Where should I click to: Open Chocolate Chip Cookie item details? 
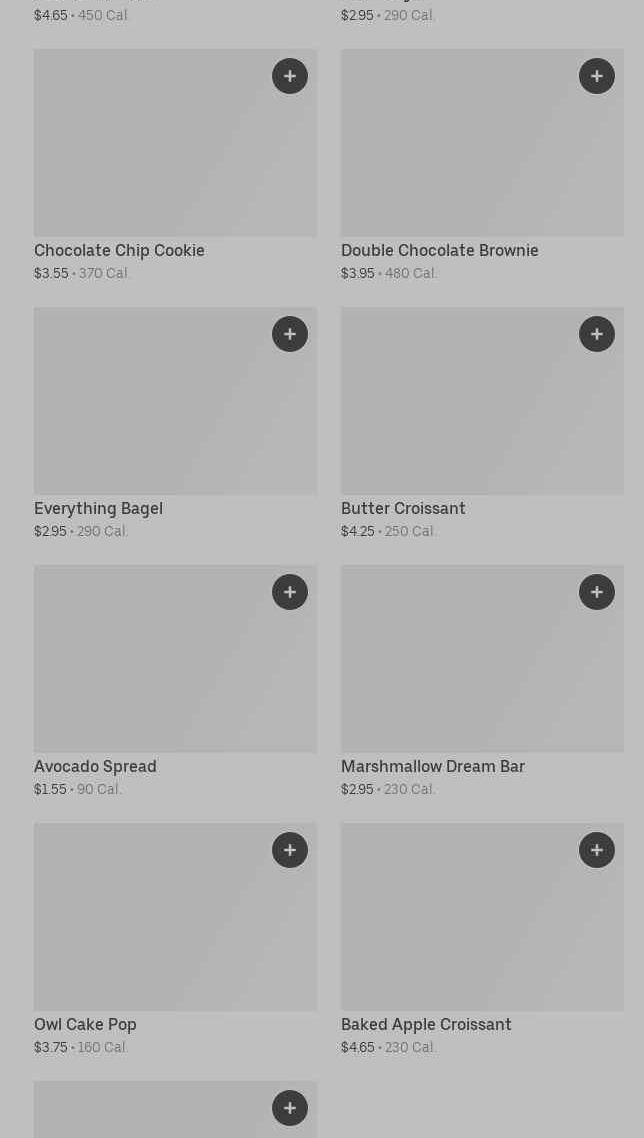coord(150,160)
